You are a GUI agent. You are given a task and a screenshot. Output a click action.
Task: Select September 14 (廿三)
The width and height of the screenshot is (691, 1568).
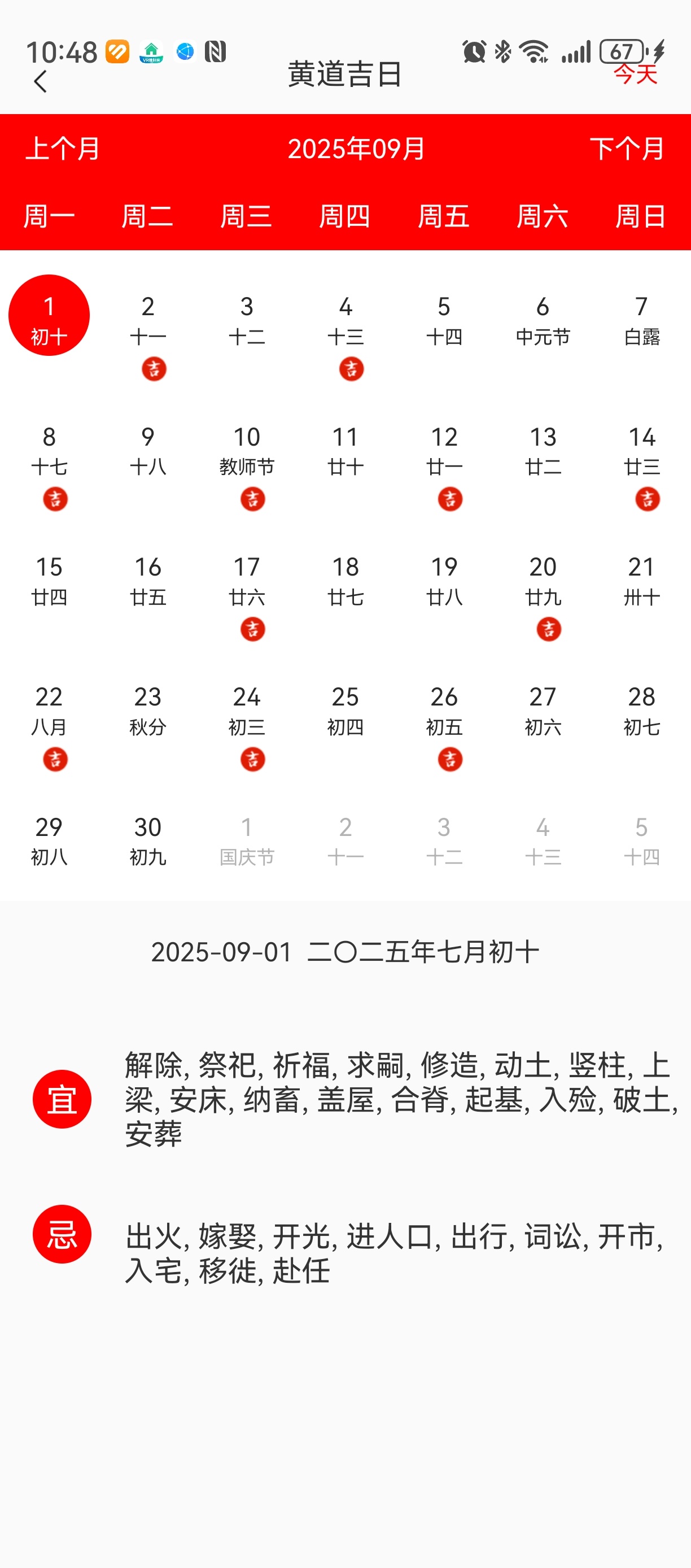click(641, 463)
